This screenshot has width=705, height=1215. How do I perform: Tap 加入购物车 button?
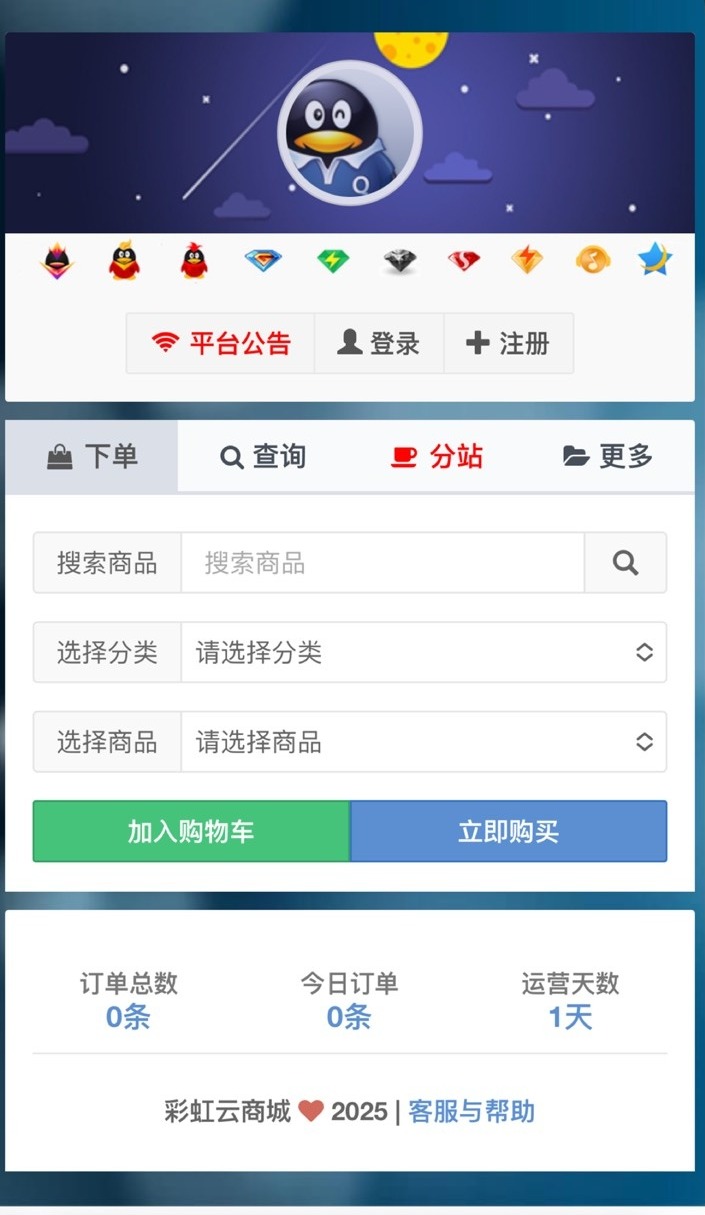click(191, 831)
